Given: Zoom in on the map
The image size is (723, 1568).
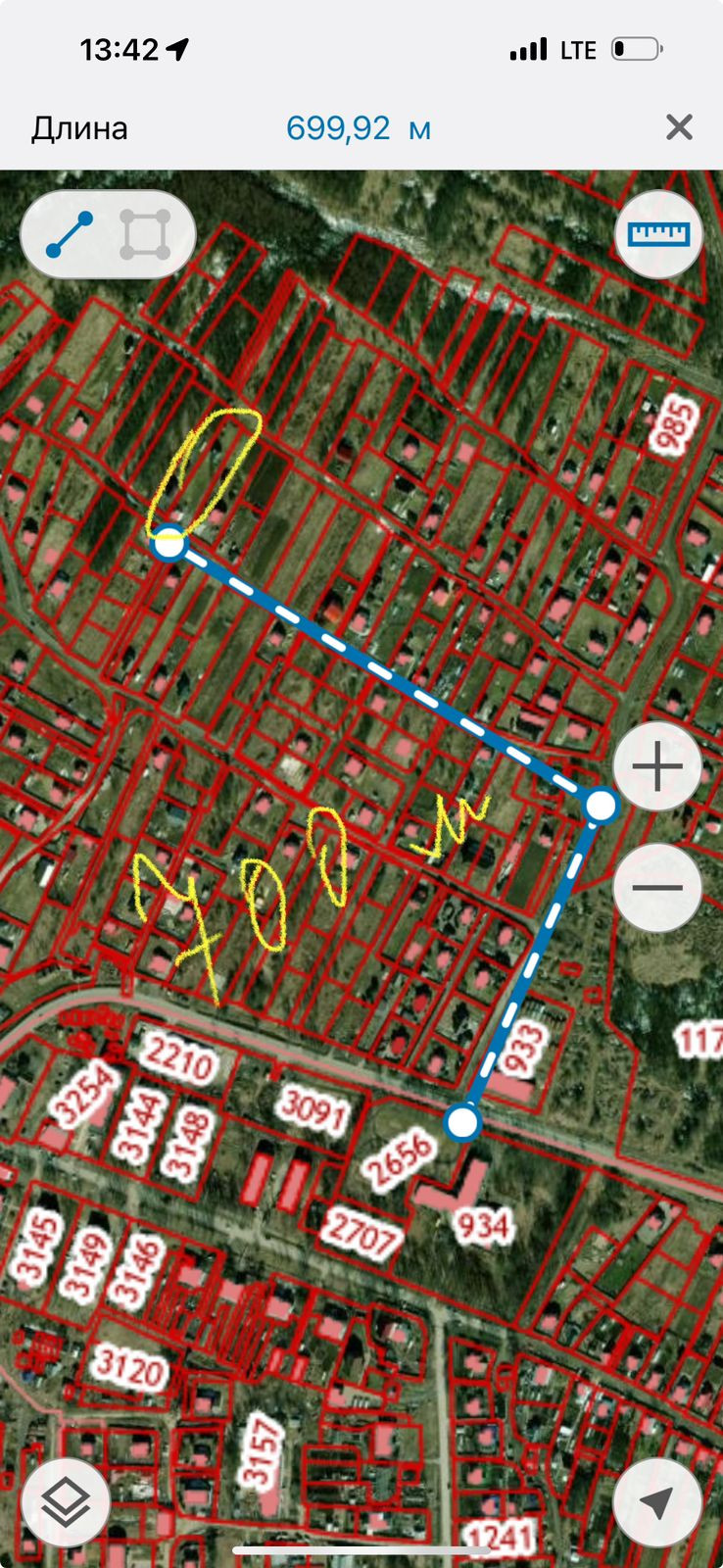Looking at the screenshot, I should 657,767.
